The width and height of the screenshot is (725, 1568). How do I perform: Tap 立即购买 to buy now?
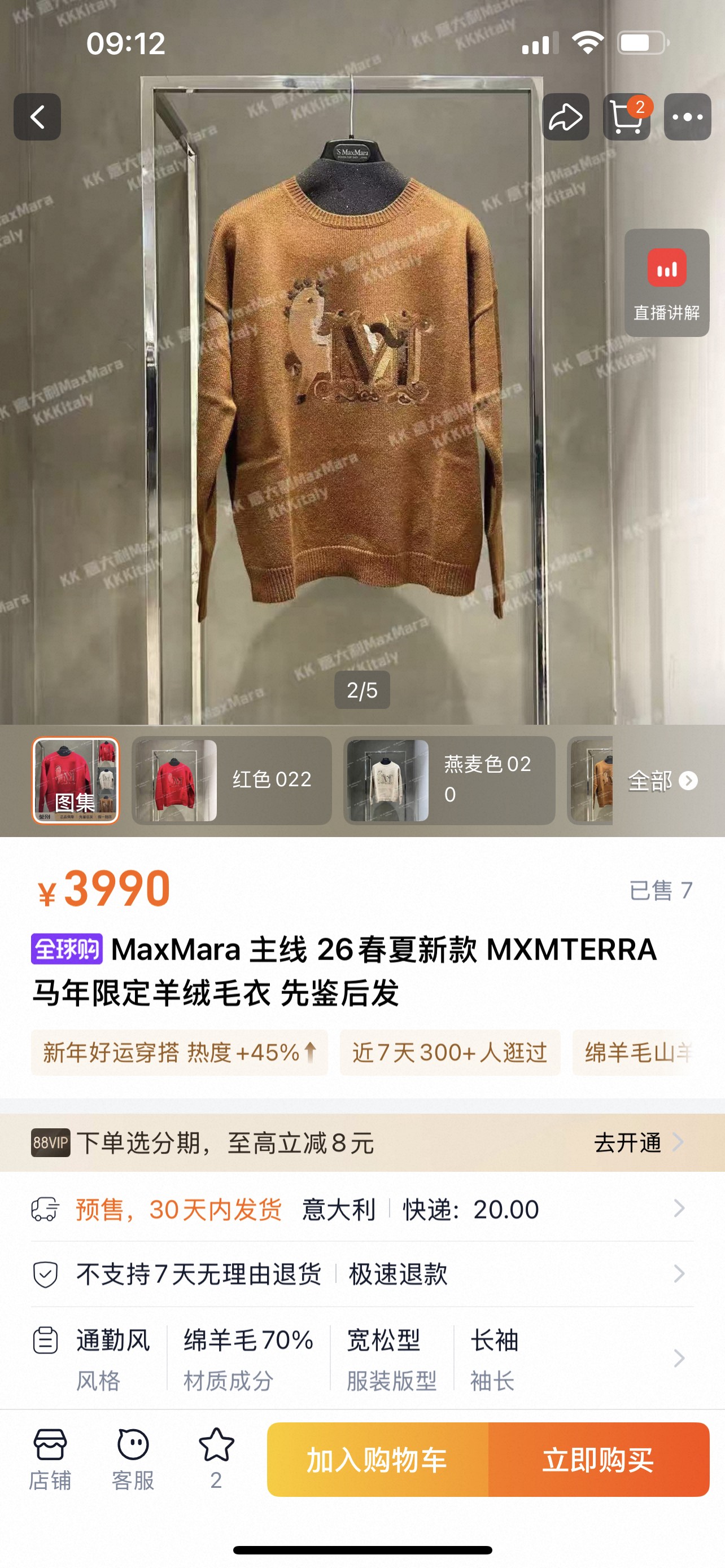[x=599, y=1460]
